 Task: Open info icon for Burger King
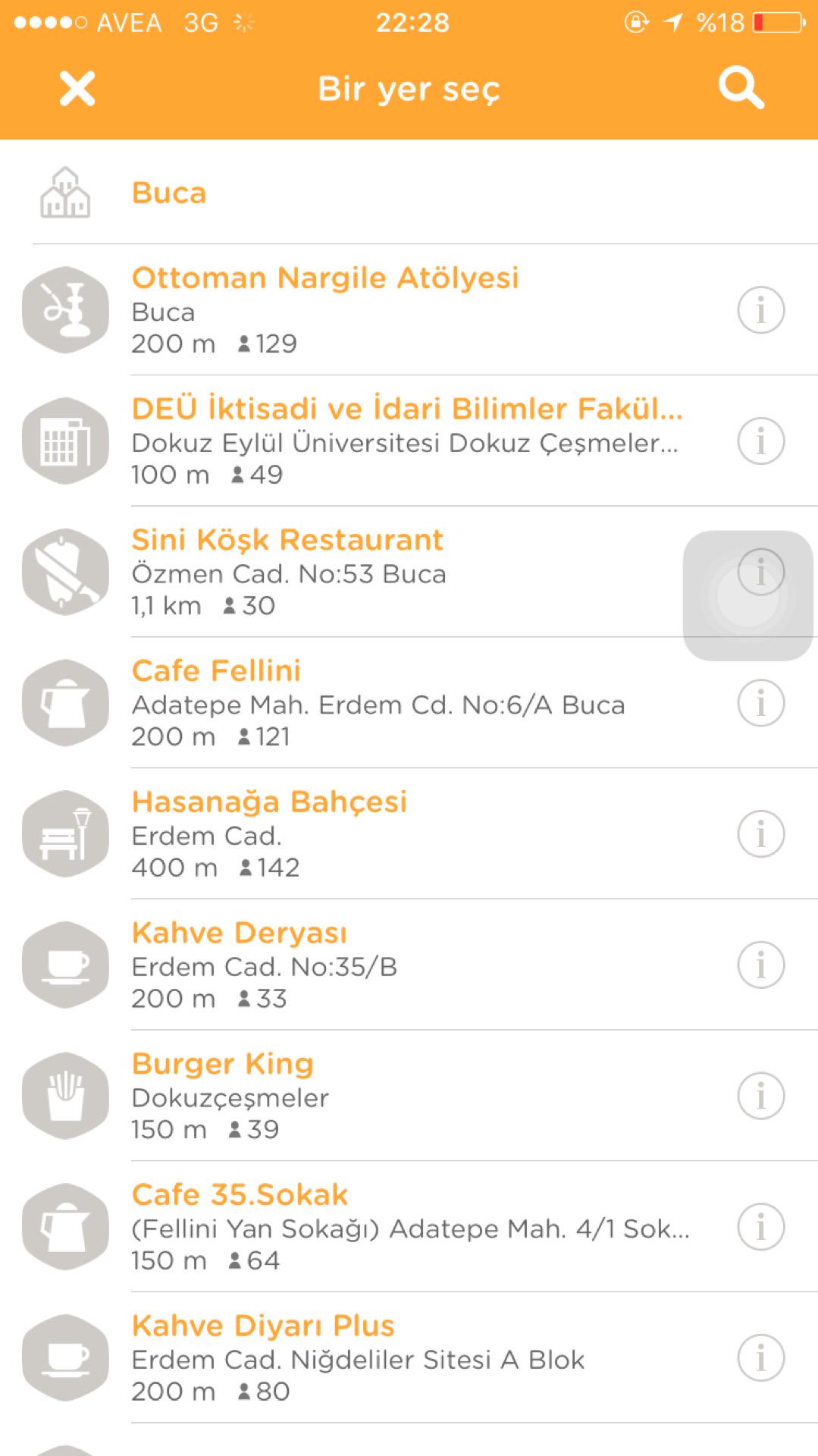[x=760, y=1097]
